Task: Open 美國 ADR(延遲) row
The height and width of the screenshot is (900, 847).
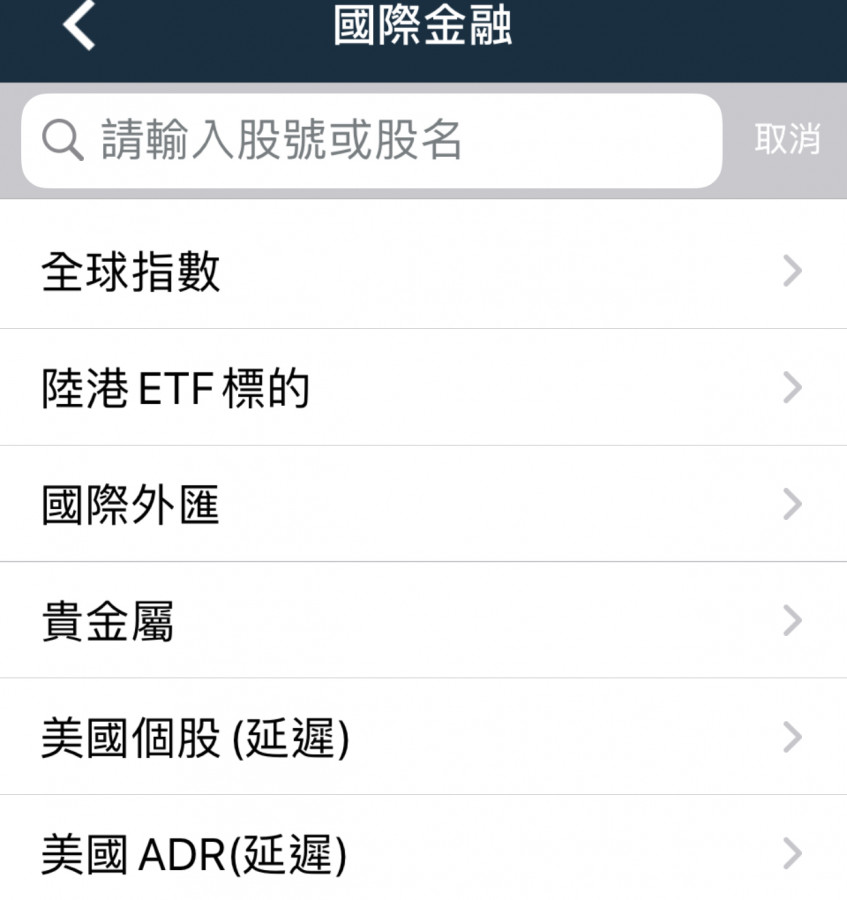Action: (423, 854)
